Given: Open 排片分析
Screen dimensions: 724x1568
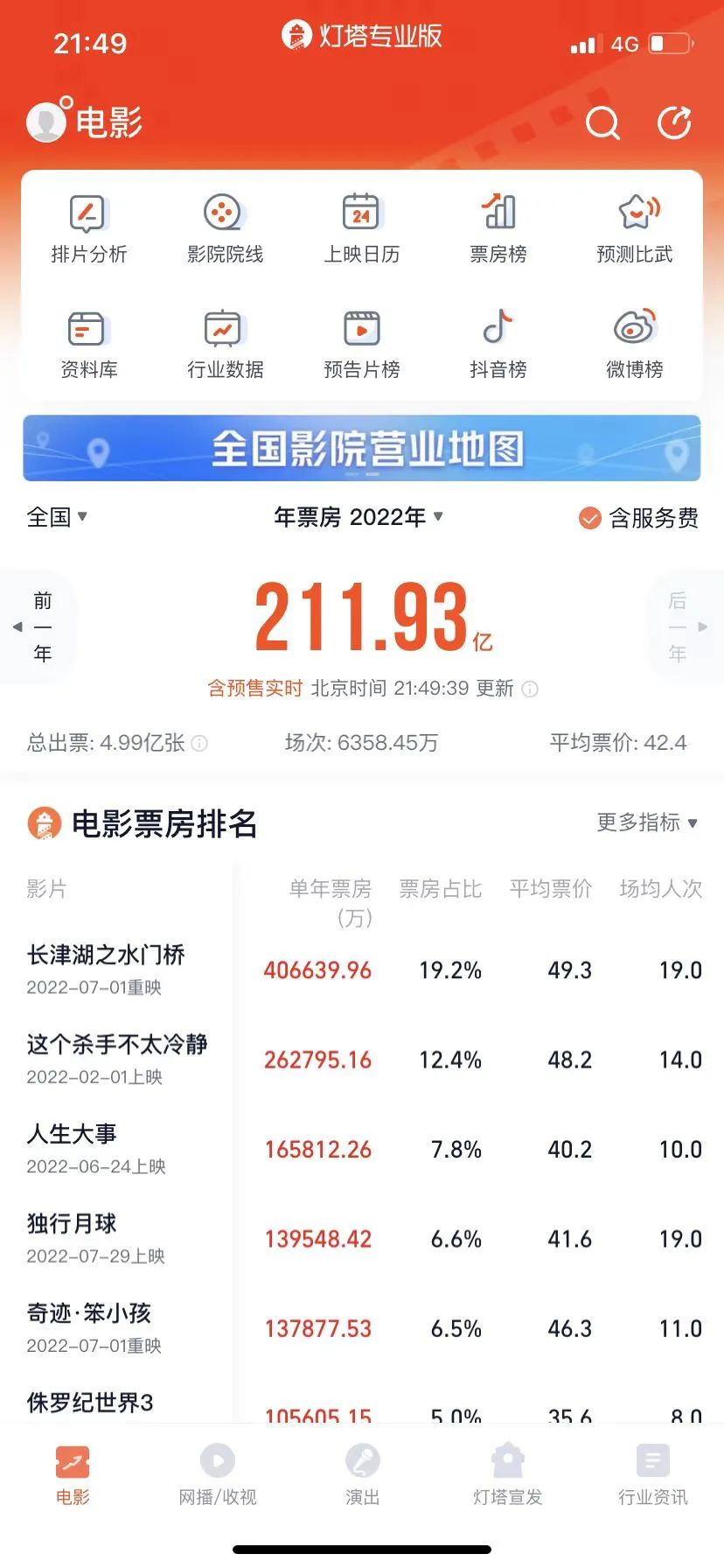Looking at the screenshot, I should point(88,227).
